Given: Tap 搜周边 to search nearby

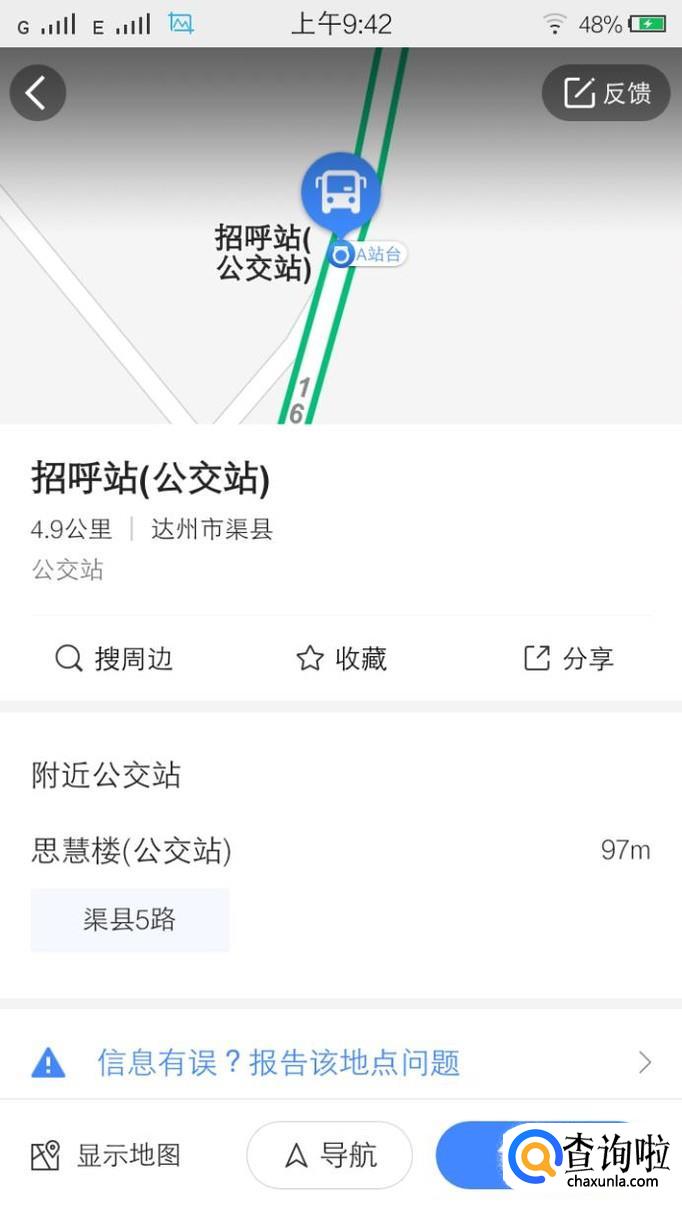Looking at the screenshot, I should tap(113, 658).
